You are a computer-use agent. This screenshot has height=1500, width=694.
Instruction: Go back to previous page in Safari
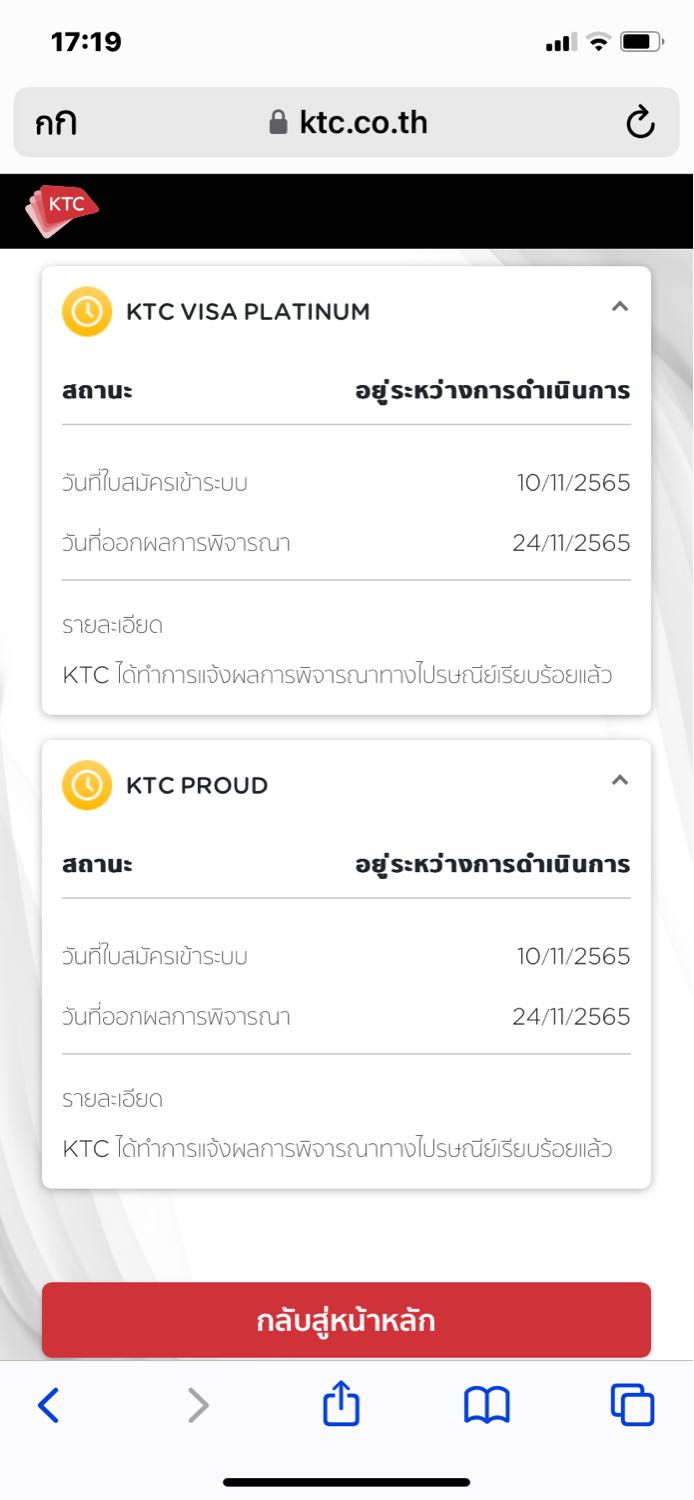48,1406
